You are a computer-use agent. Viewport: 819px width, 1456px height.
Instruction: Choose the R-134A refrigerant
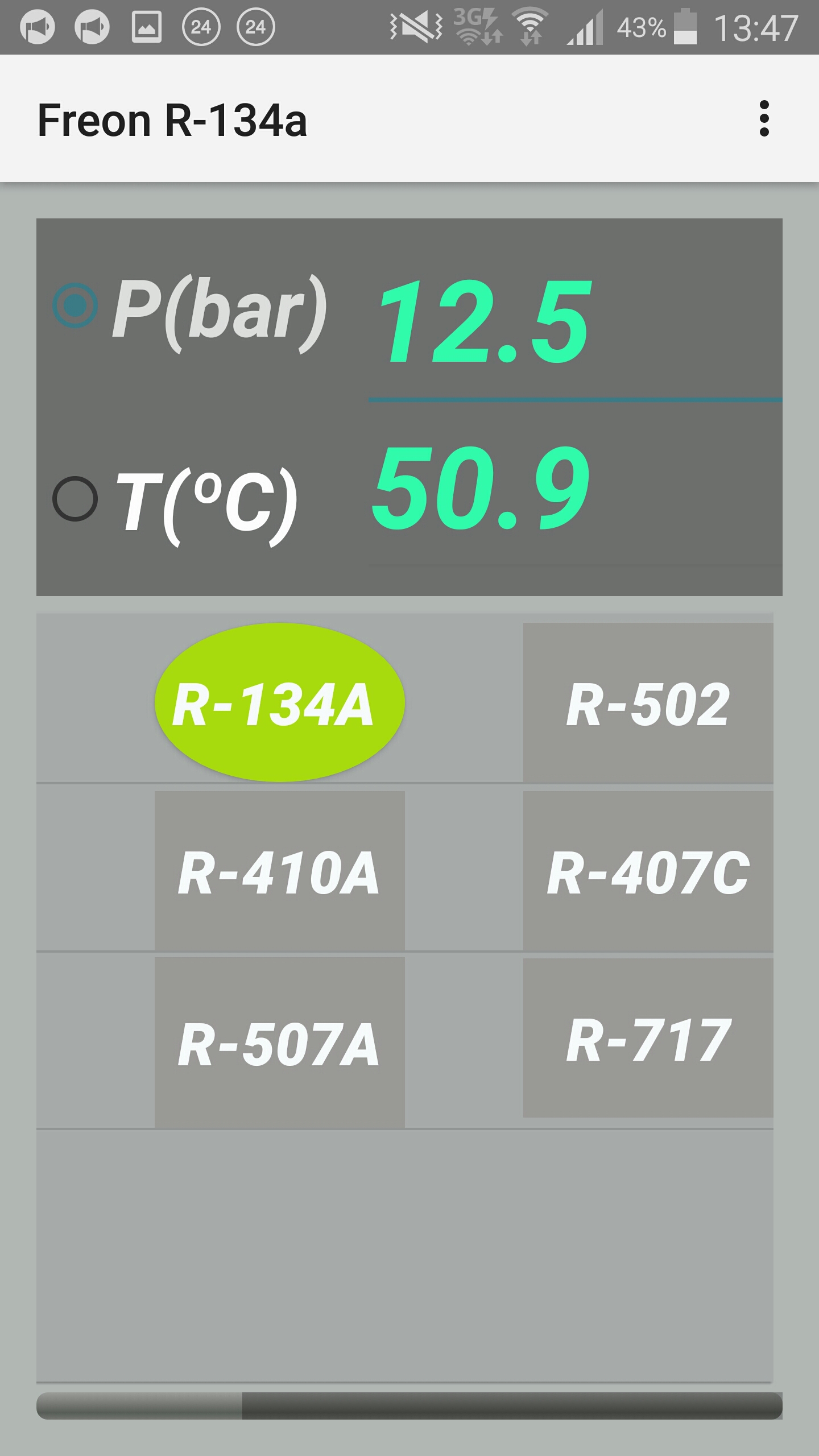279,703
